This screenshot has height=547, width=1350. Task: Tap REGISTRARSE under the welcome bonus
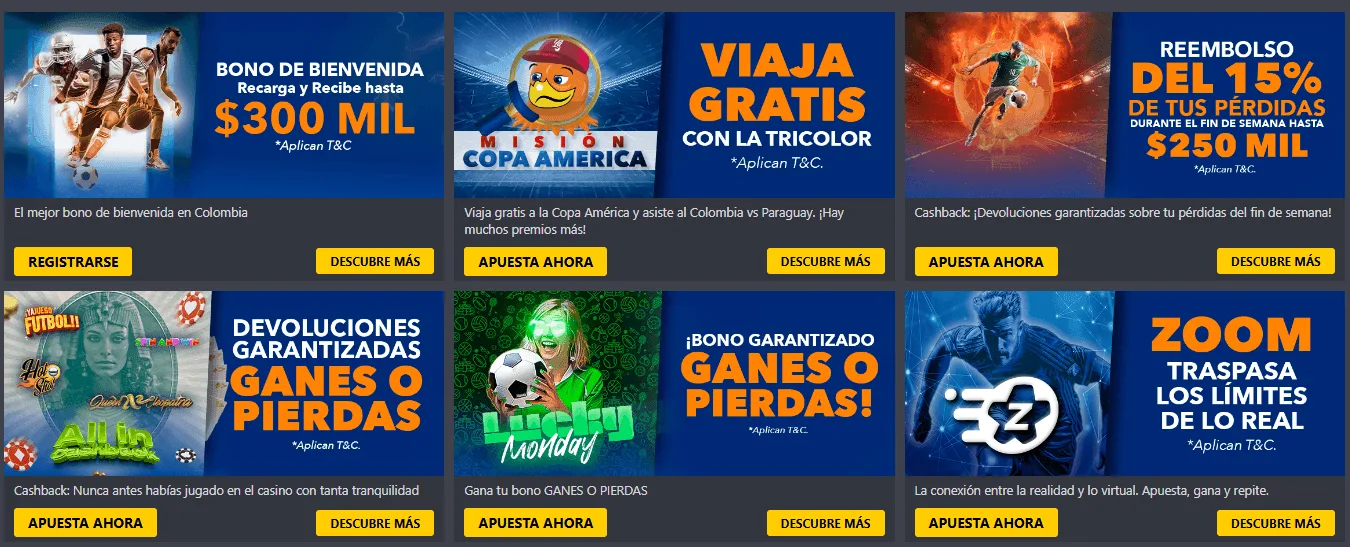[73, 262]
